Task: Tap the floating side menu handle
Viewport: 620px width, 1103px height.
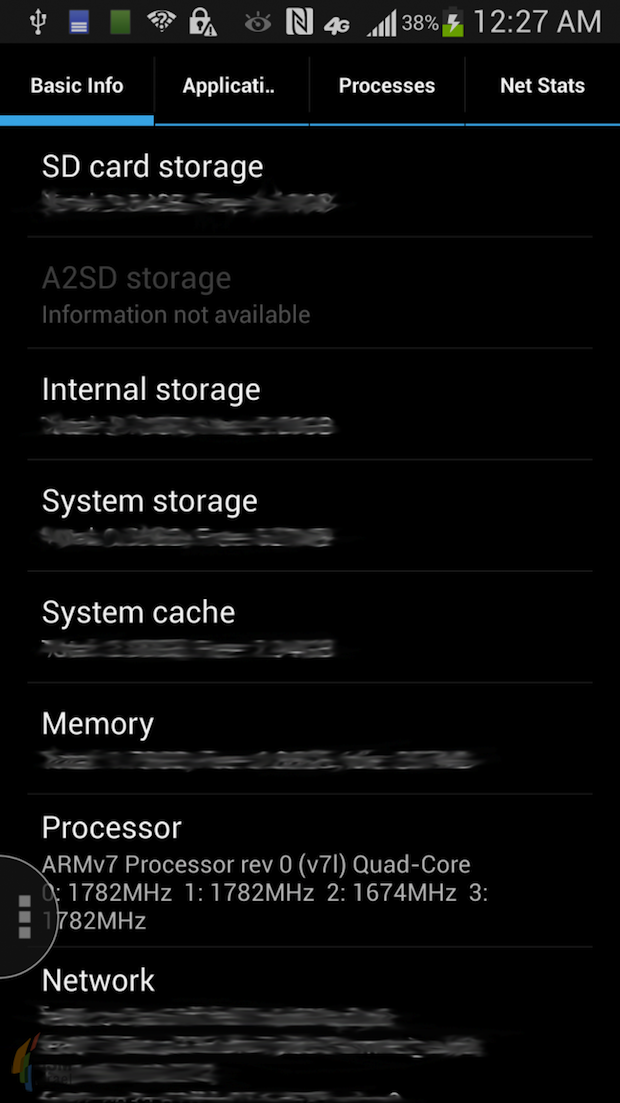Action: [24, 917]
